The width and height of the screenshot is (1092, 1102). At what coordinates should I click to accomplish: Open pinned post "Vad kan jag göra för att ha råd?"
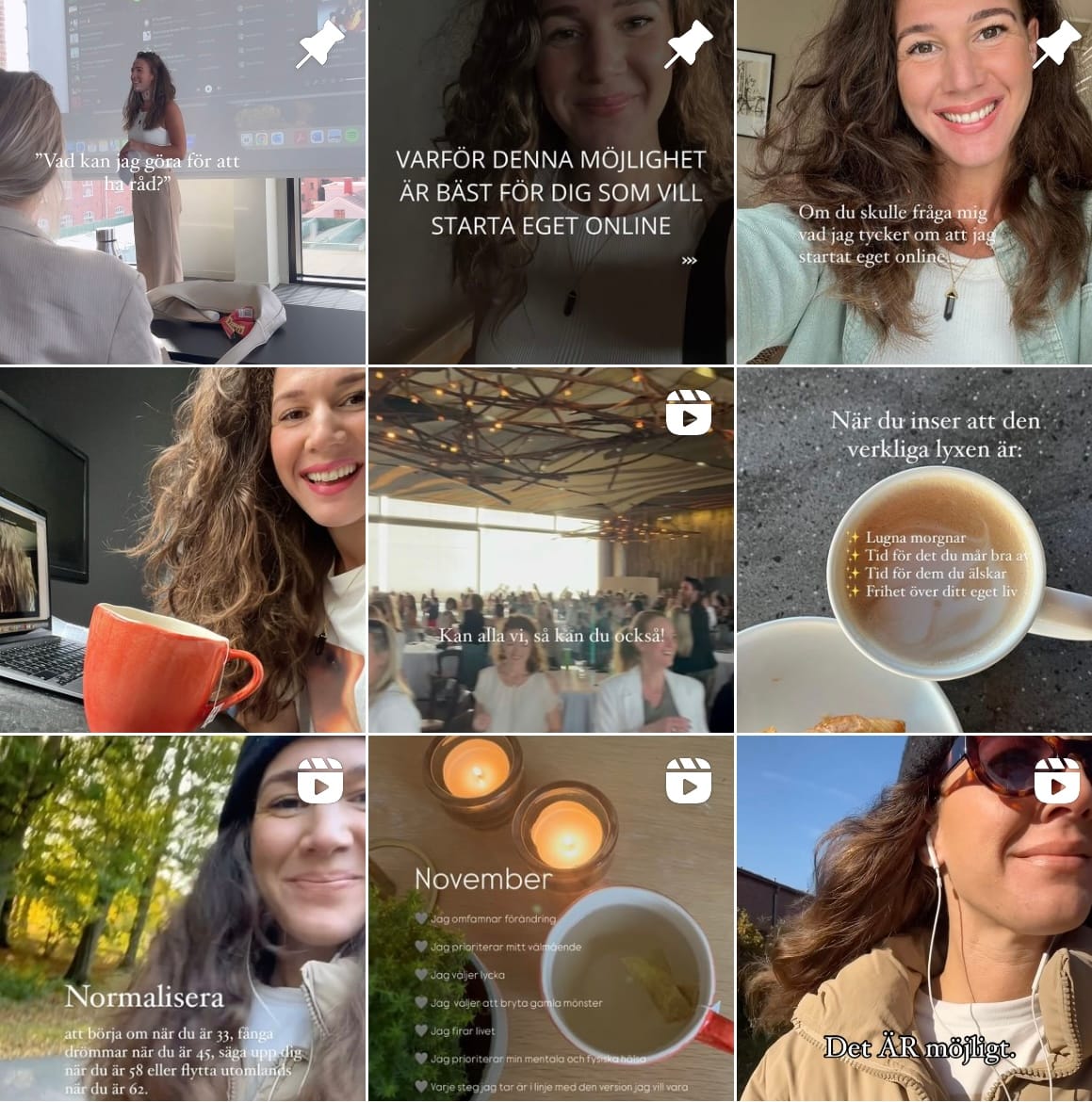(x=182, y=182)
